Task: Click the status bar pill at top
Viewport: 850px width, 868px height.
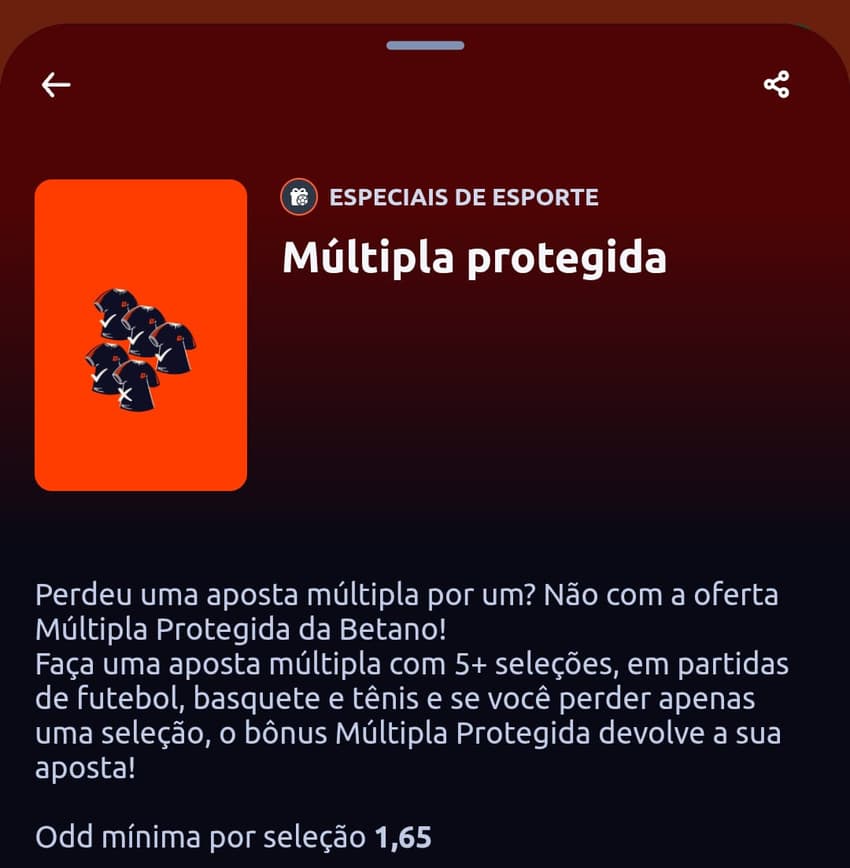Action: click(x=424, y=44)
